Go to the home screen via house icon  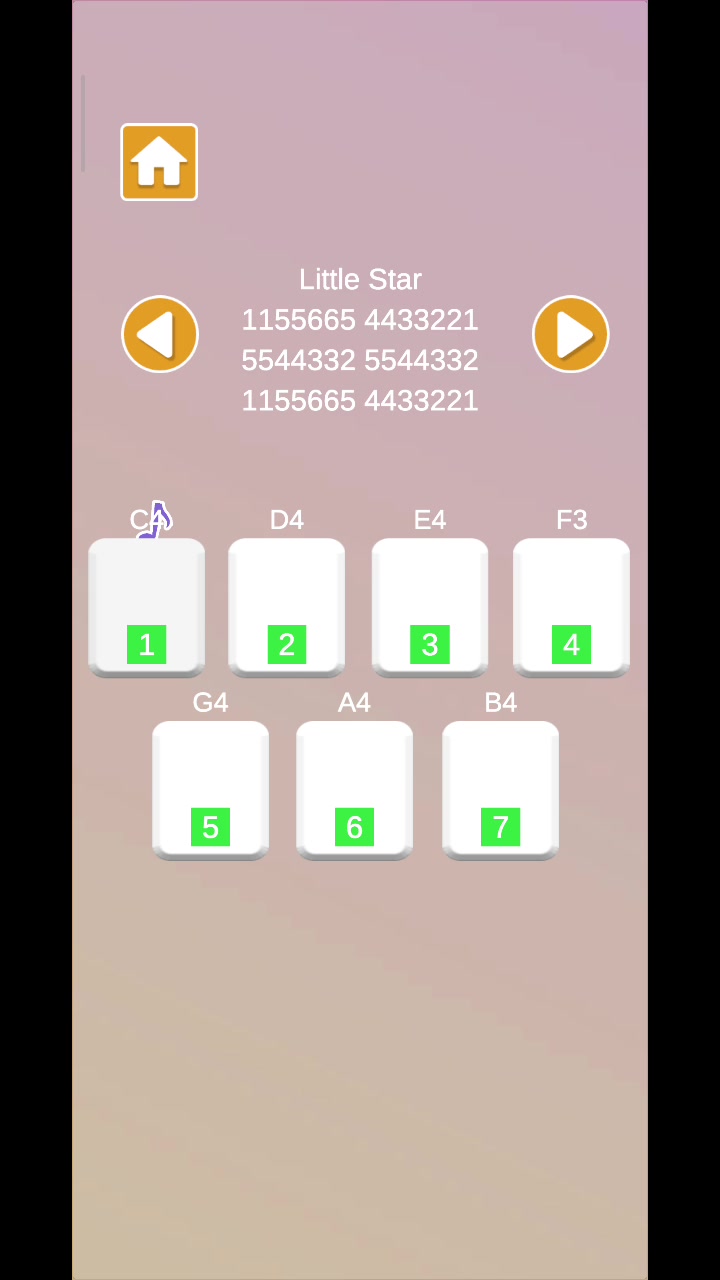159,162
